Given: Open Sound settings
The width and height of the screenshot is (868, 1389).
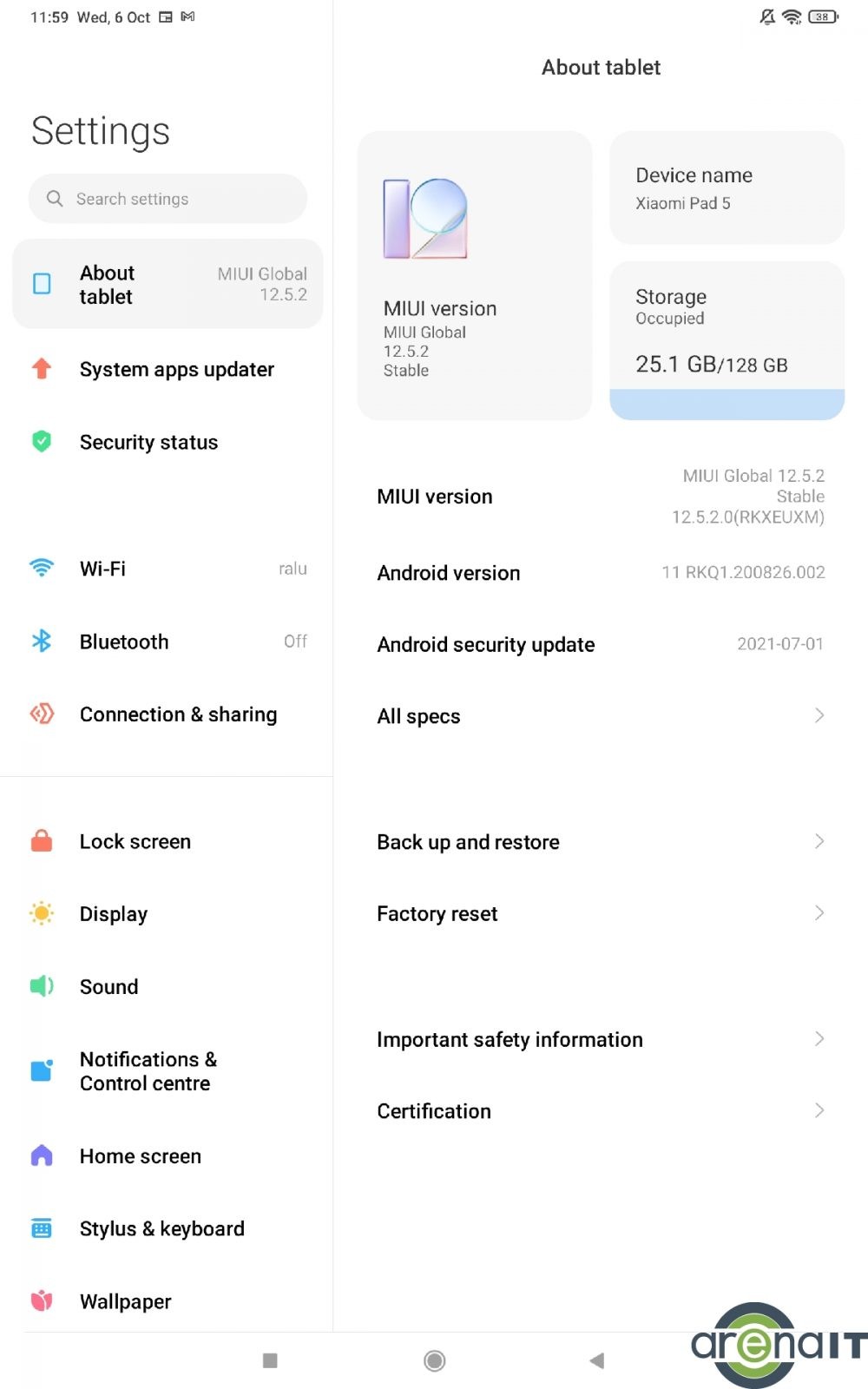Looking at the screenshot, I should (109, 987).
